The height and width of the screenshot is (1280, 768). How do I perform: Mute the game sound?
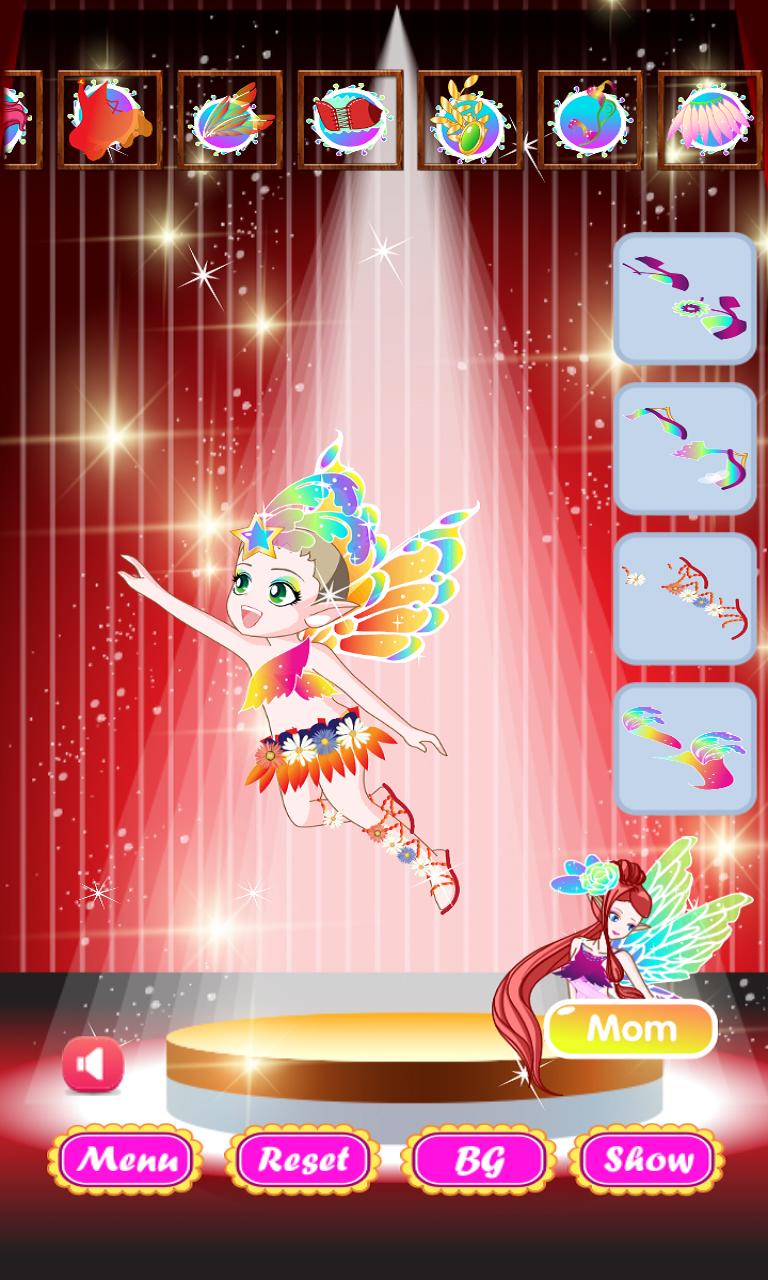click(x=92, y=1065)
